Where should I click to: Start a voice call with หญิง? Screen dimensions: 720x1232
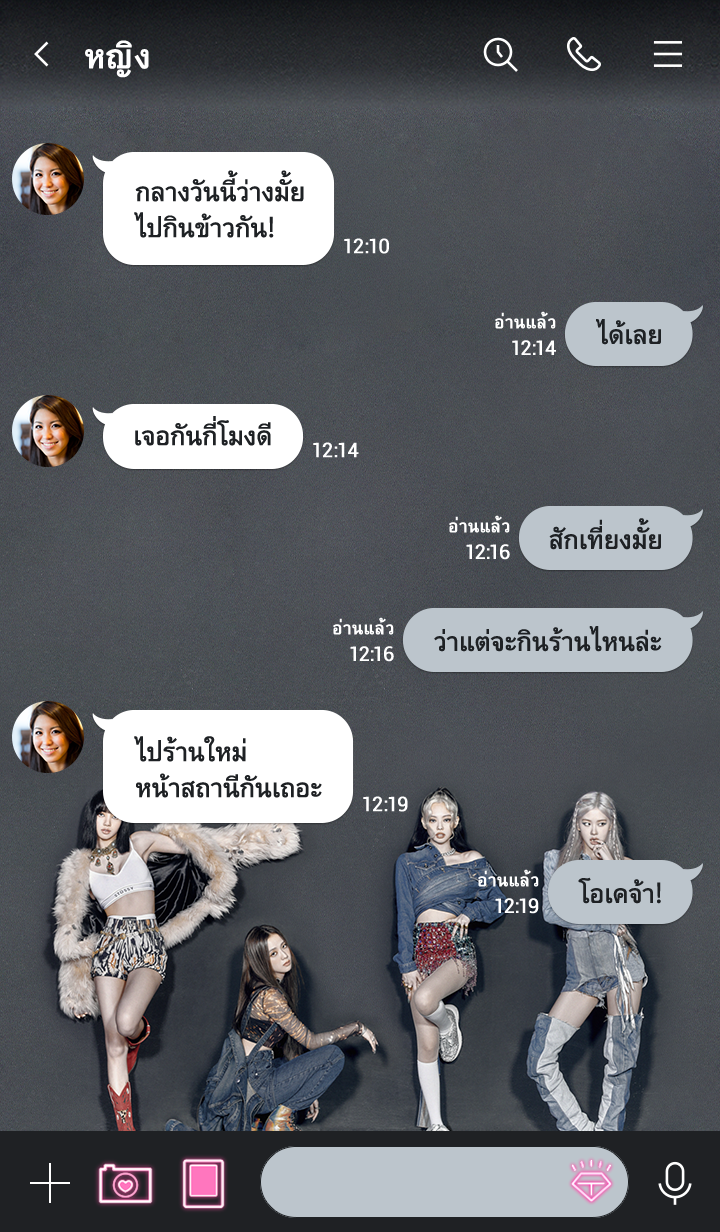tap(583, 55)
